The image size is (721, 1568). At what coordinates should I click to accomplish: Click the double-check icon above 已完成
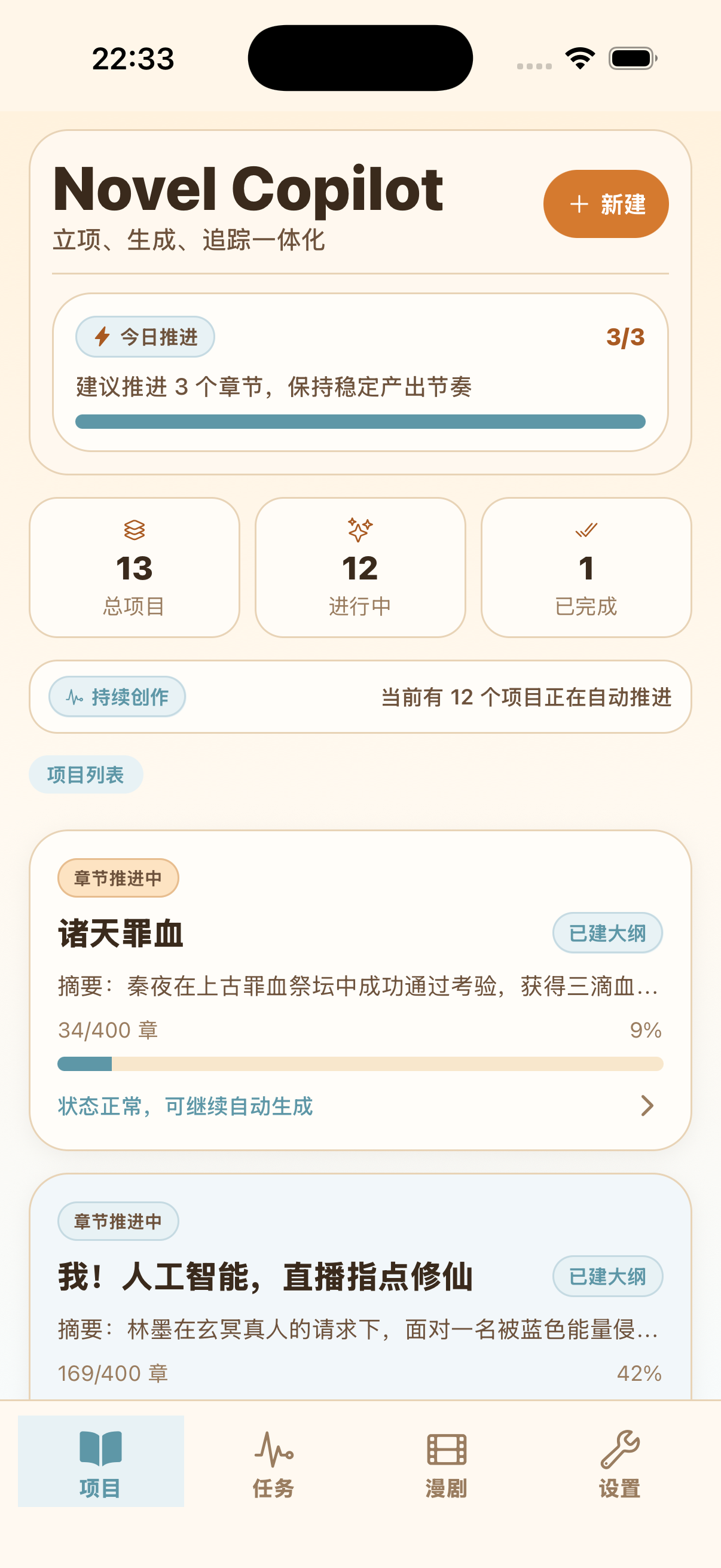(585, 532)
